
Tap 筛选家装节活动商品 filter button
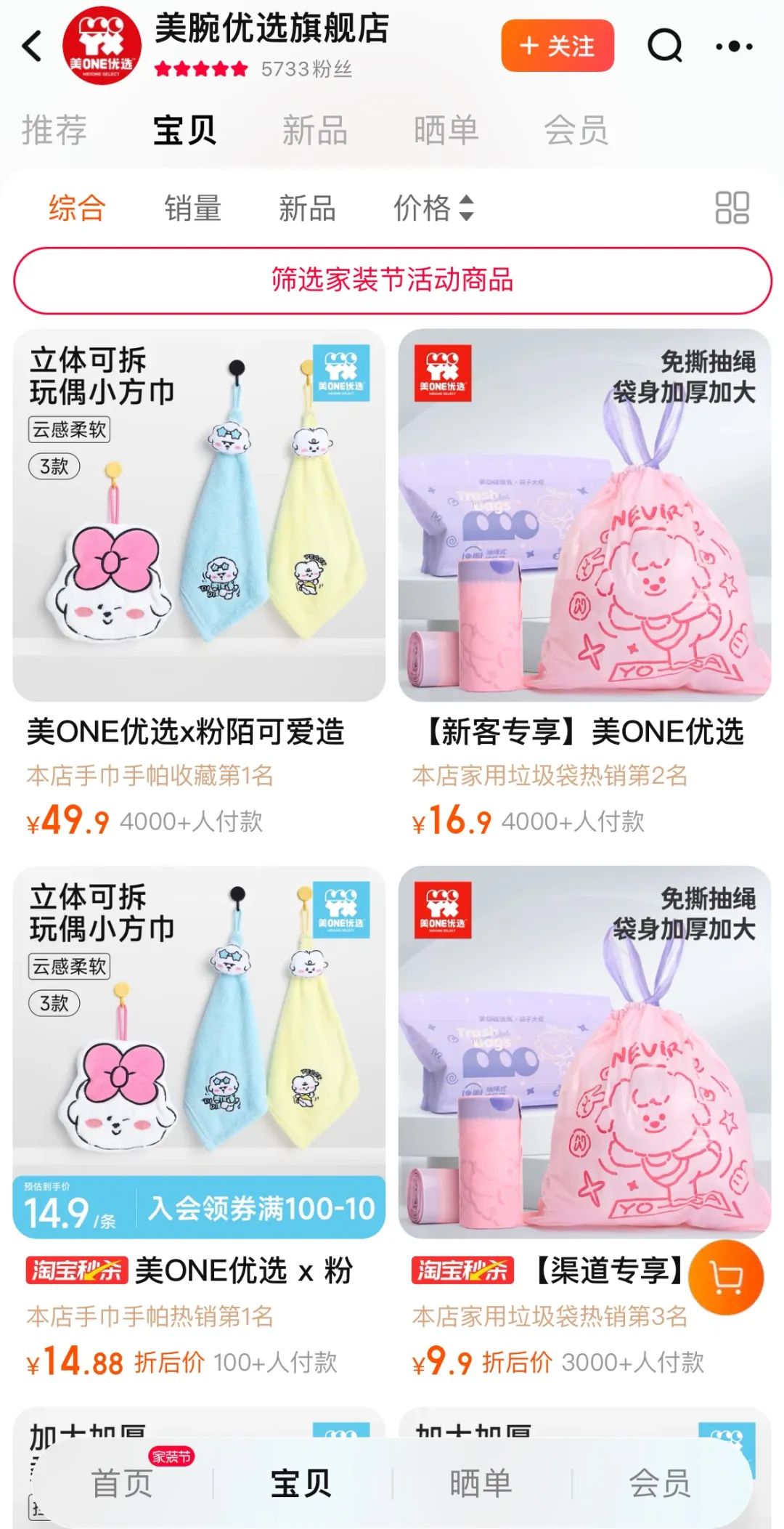tap(392, 280)
